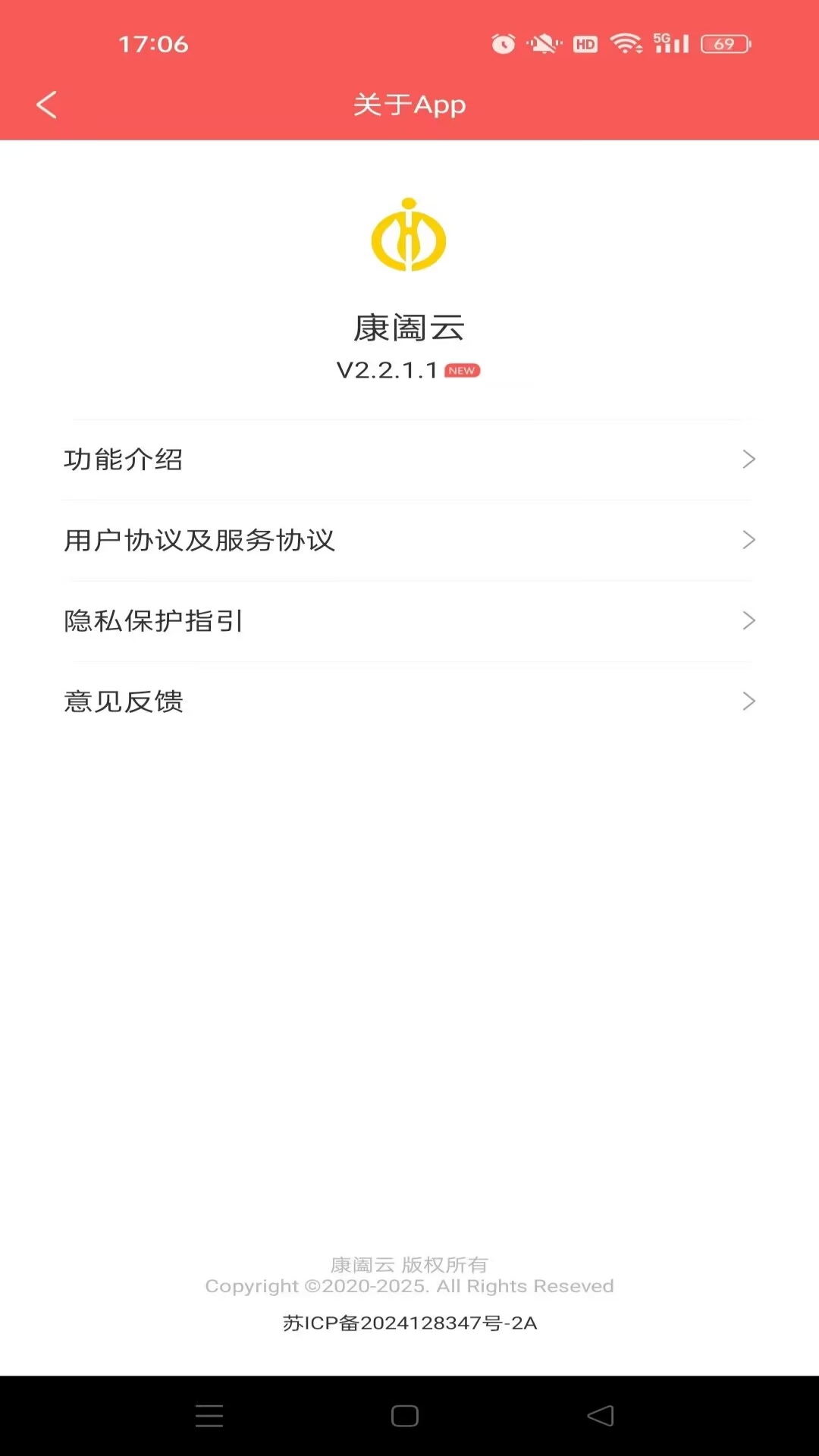Screen dimensions: 819x1456
Task: Go back from the 关于App page
Action: coord(47,105)
